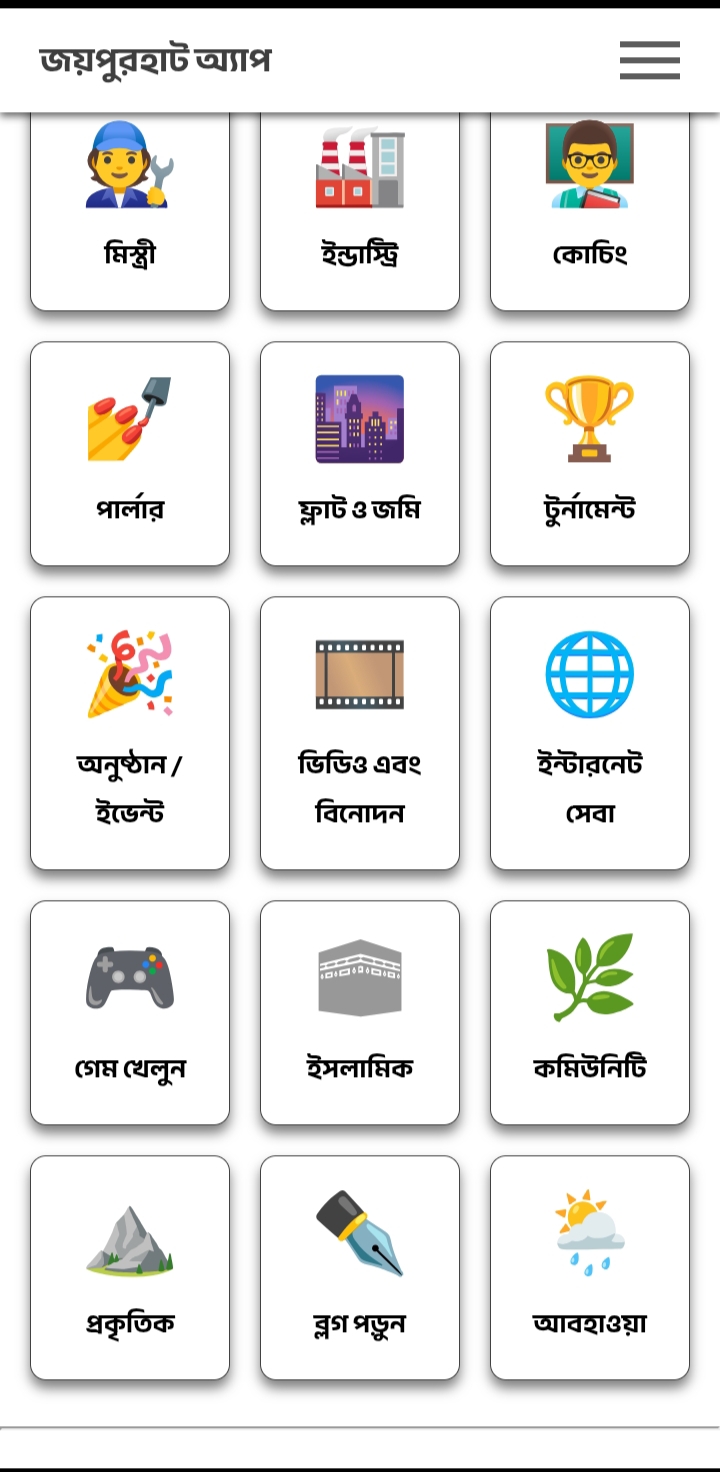Check the আবহাওয়া weather tile
Viewport: 720px width, 1472px height.
pyautogui.click(x=590, y=1268)
